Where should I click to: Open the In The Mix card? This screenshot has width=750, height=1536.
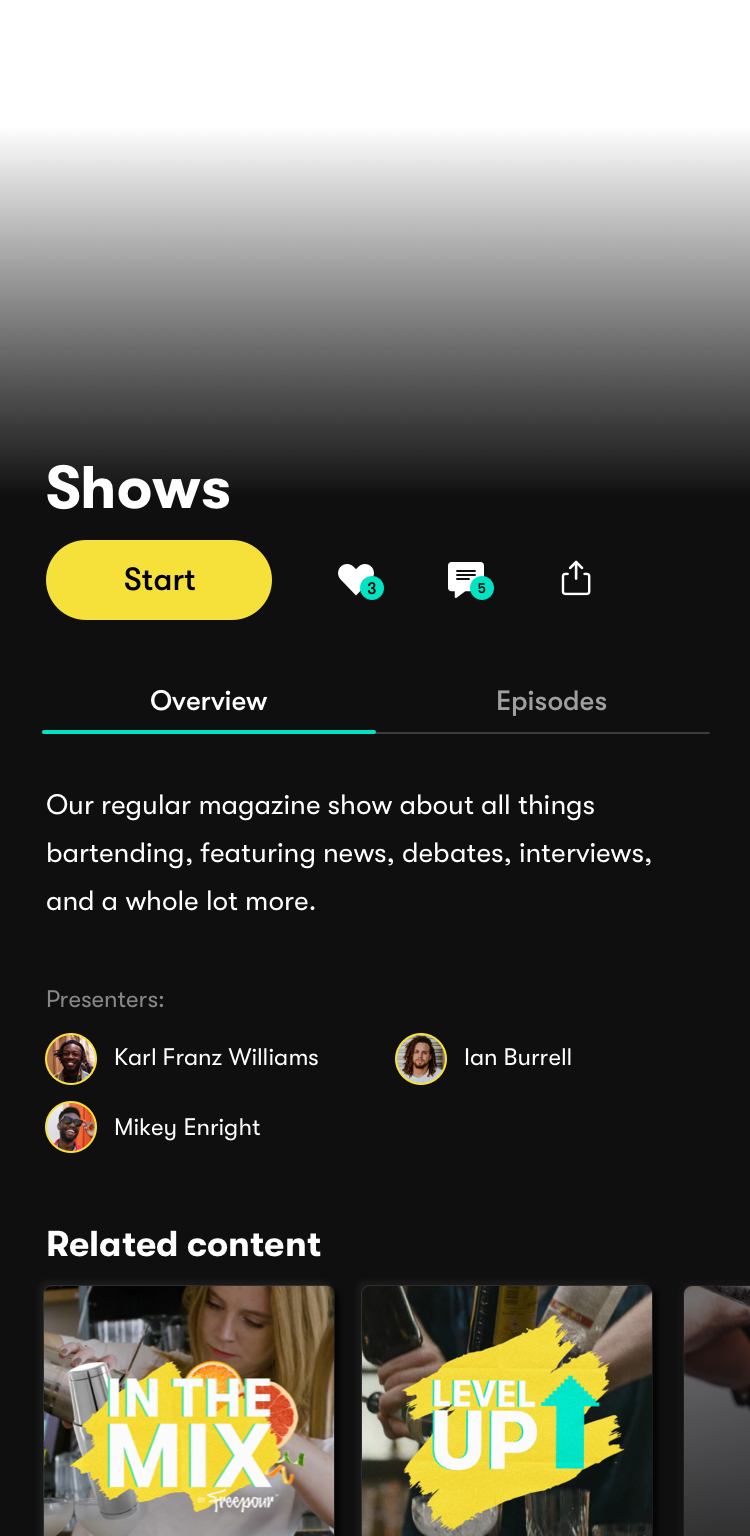[189, 1410]
